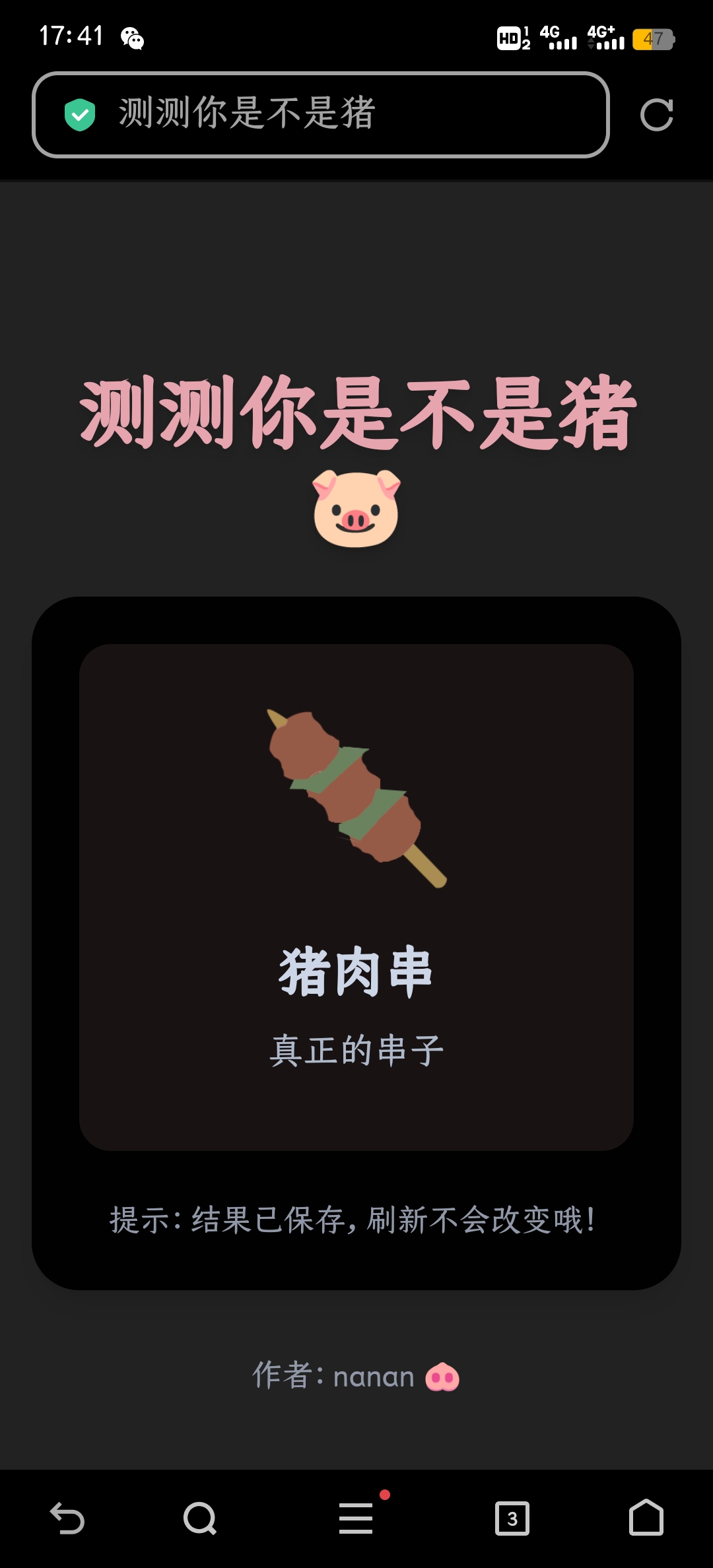
Task: Reload the page with the refresh icon
Action: [x=656, y=115]
